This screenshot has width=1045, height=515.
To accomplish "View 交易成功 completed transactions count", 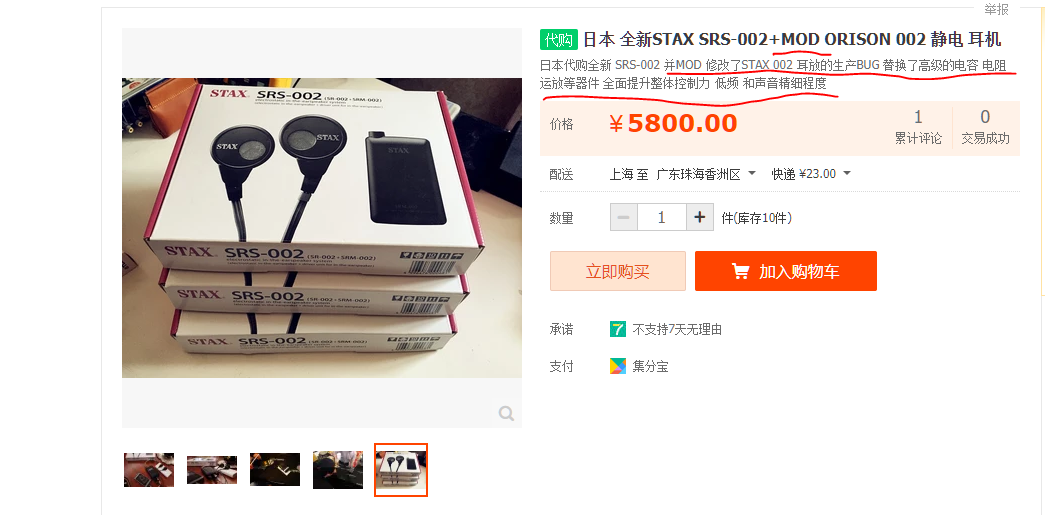I will click(985, 127).
